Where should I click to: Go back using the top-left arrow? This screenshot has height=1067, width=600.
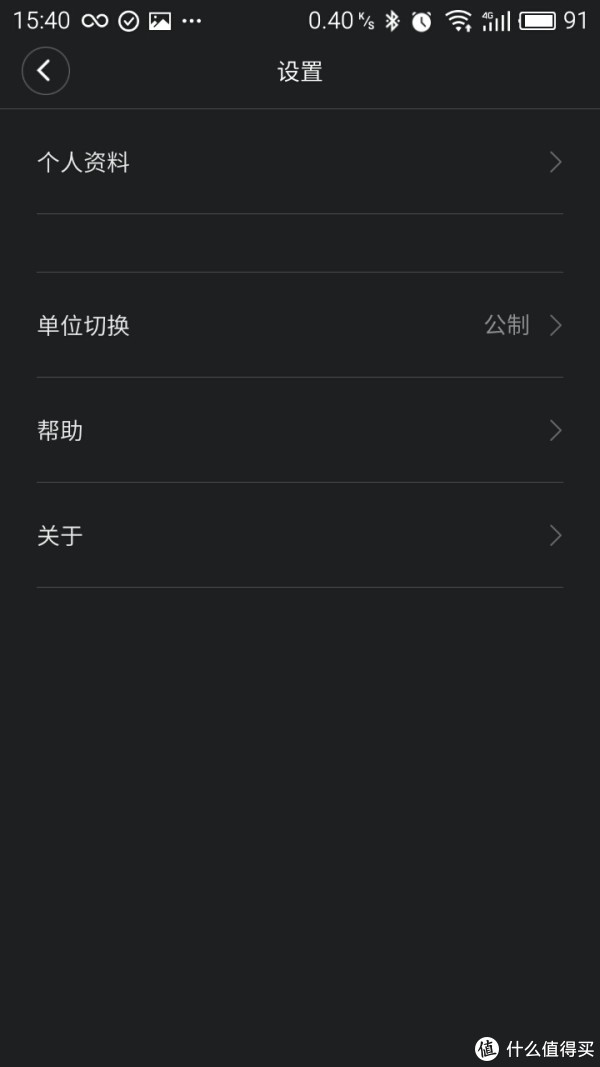[x=46, y=71]
